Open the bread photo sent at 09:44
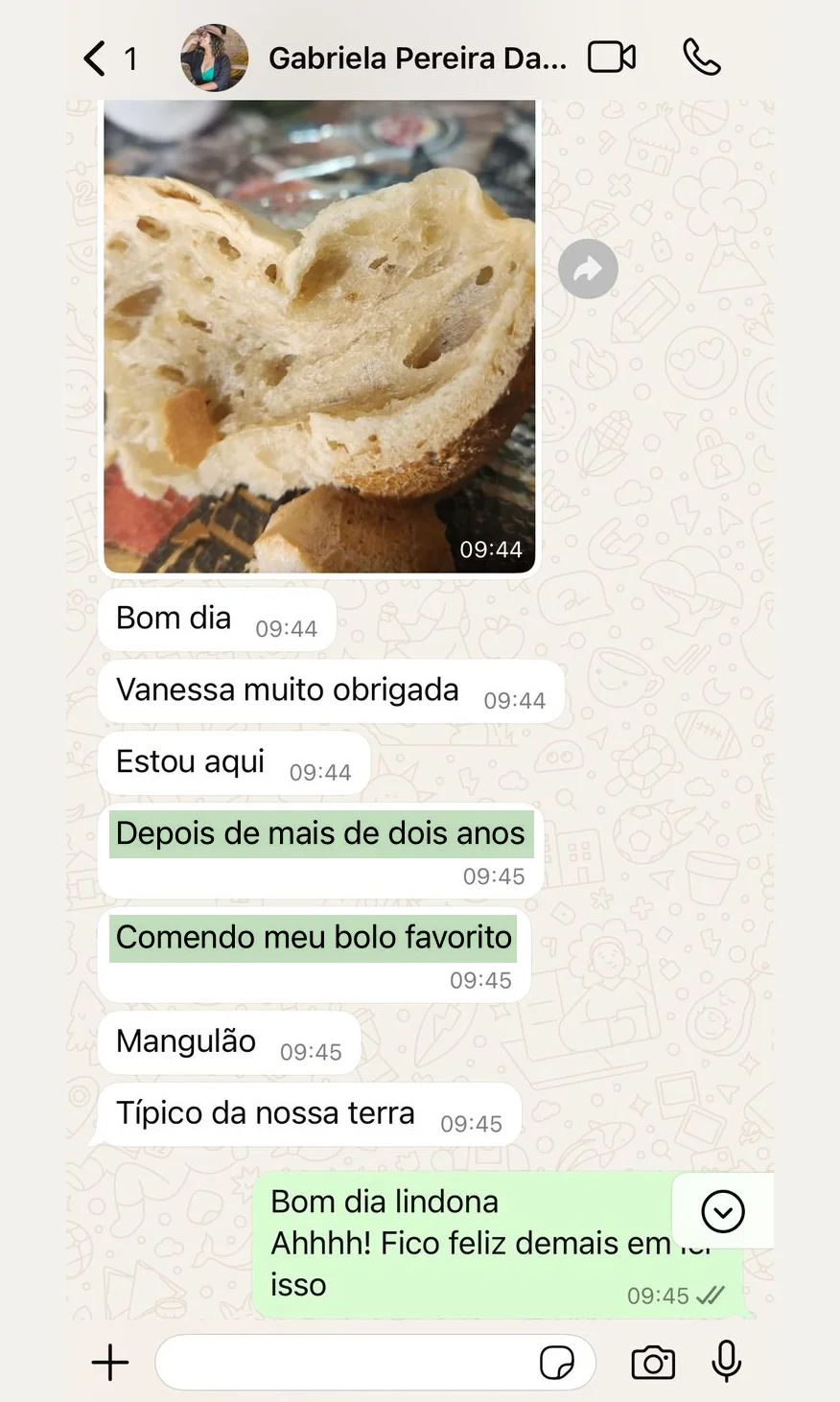 coord(319,336)
